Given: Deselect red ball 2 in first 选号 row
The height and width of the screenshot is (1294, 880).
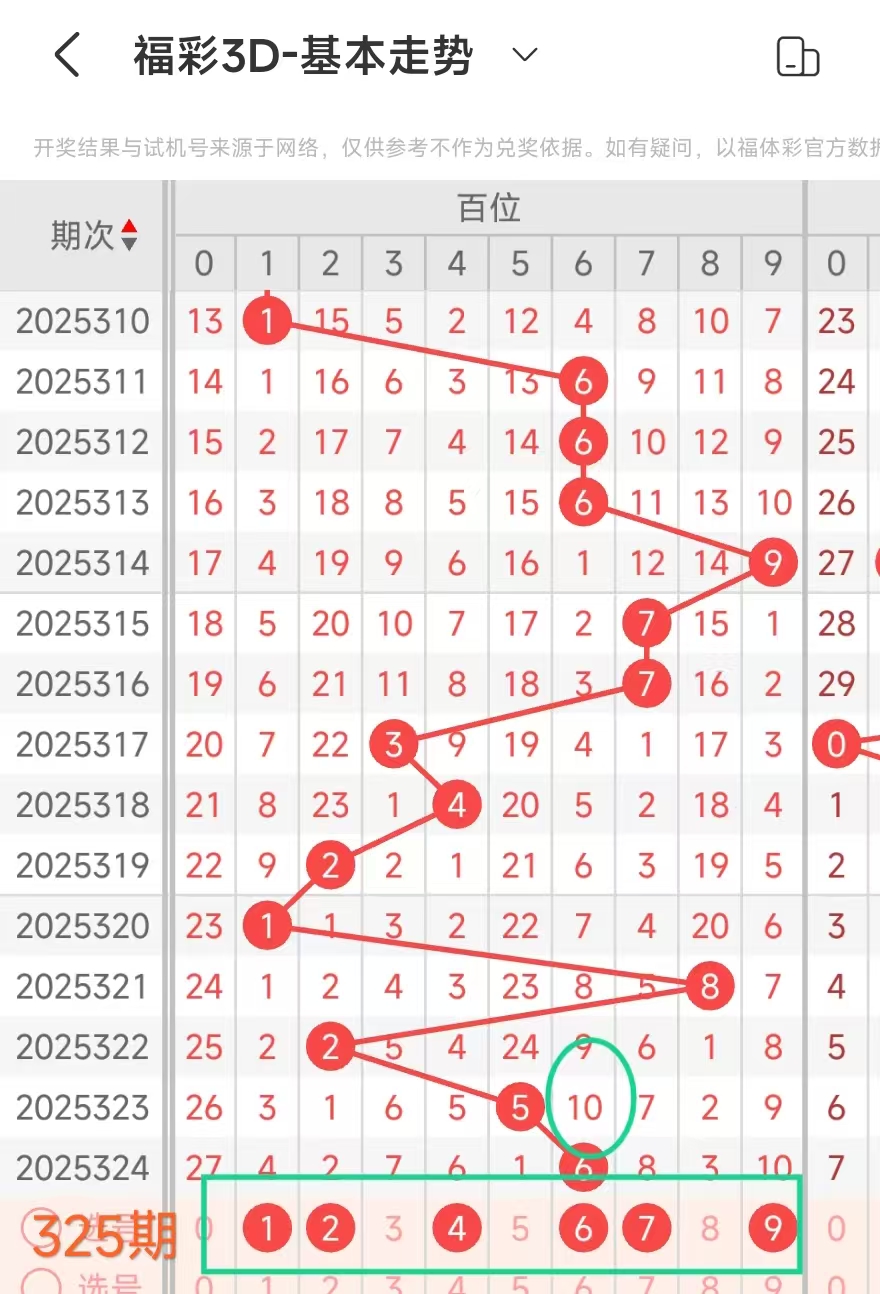Looking at the screenshot, I should point(330,1227).
